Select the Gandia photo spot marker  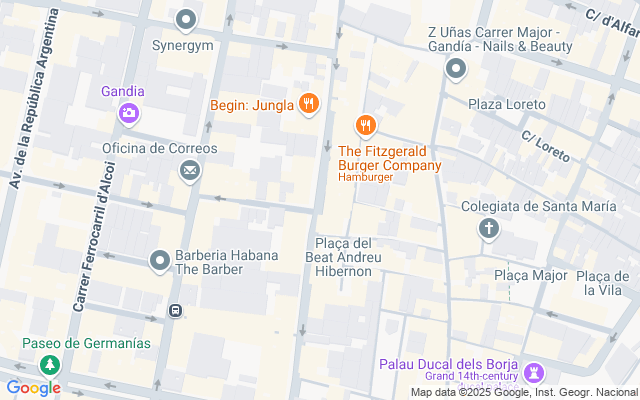click(x=129, y=112)
